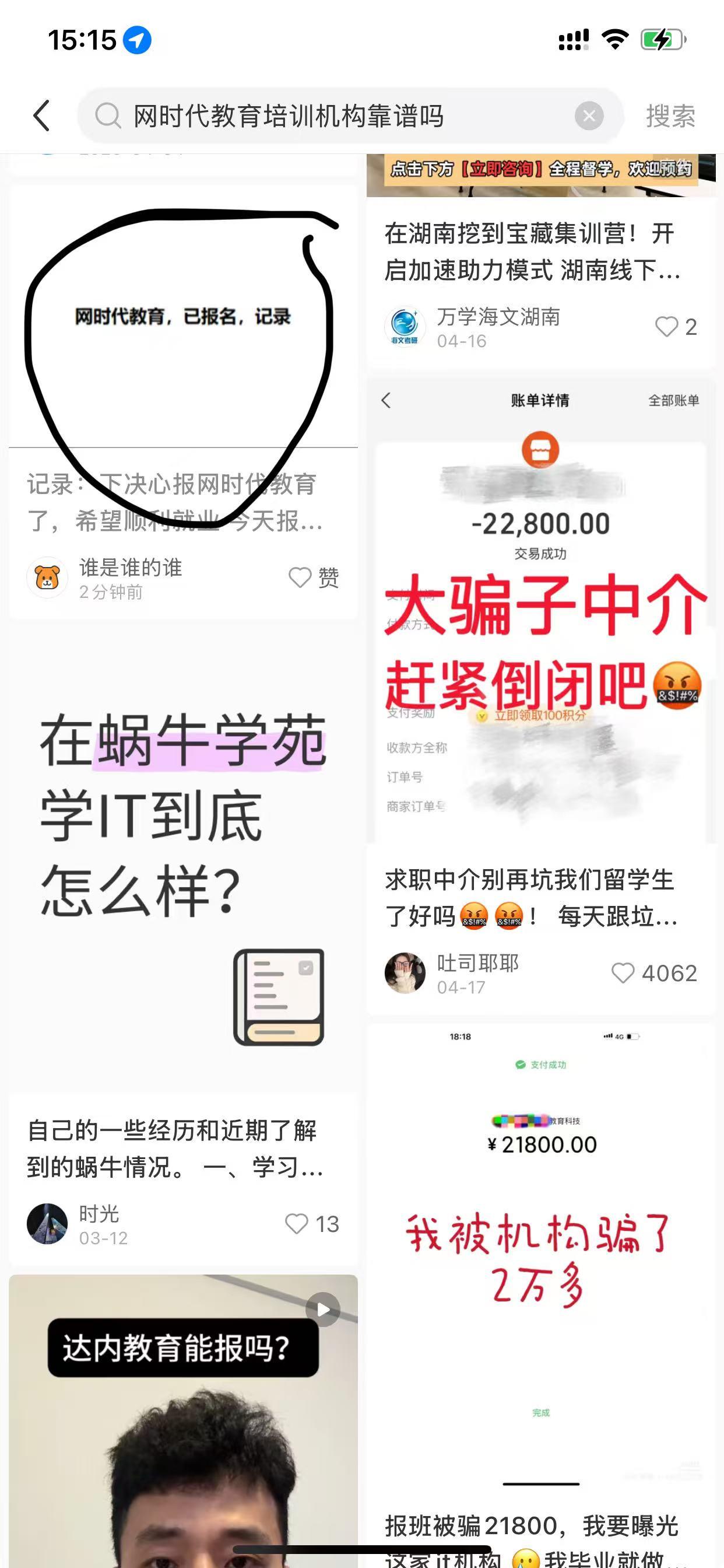Image resolution: width=724 pixels, height=1568 pixels.
Task: Like the post by 谁是谁的谁
Action: [301, 577]
